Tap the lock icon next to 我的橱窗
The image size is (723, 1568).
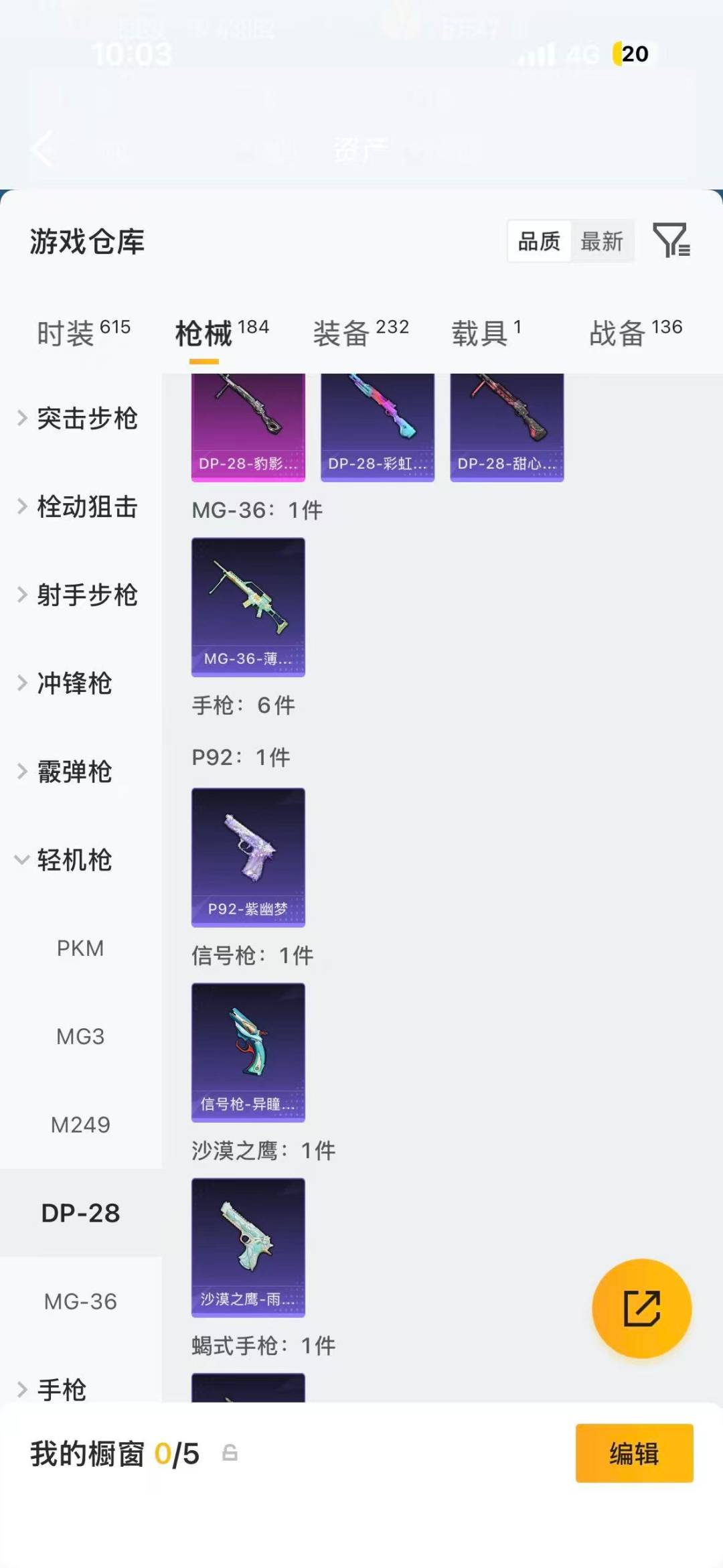click(231, 1452)
